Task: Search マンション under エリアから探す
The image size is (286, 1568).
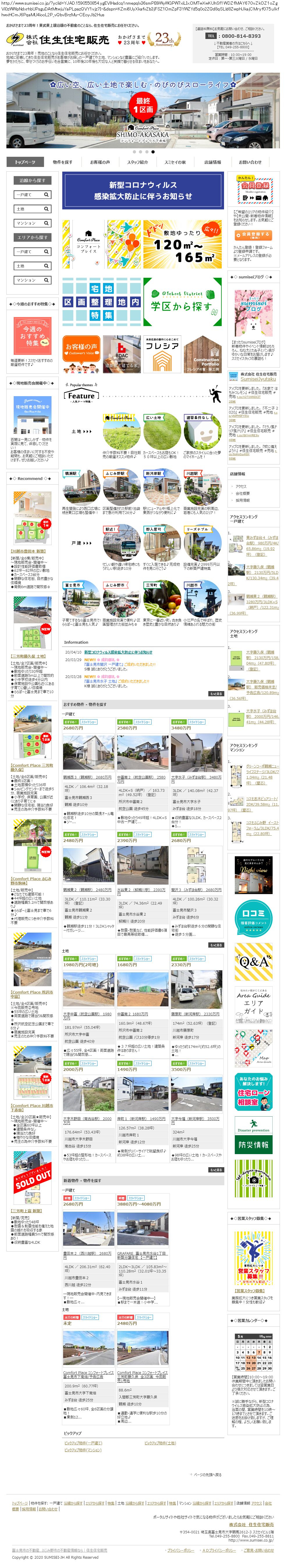Action: click(32, 280)
